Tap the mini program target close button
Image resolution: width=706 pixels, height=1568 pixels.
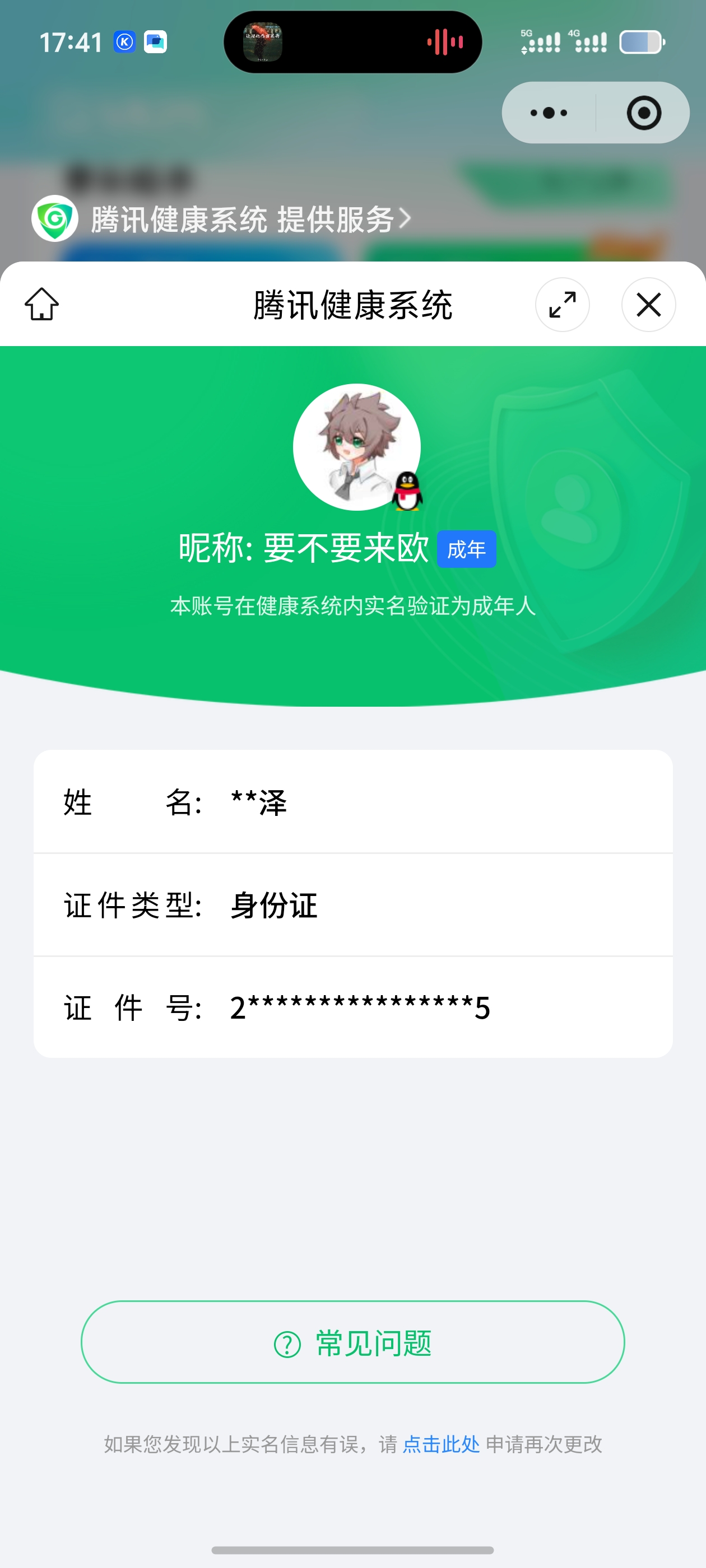tap(643, 113)
